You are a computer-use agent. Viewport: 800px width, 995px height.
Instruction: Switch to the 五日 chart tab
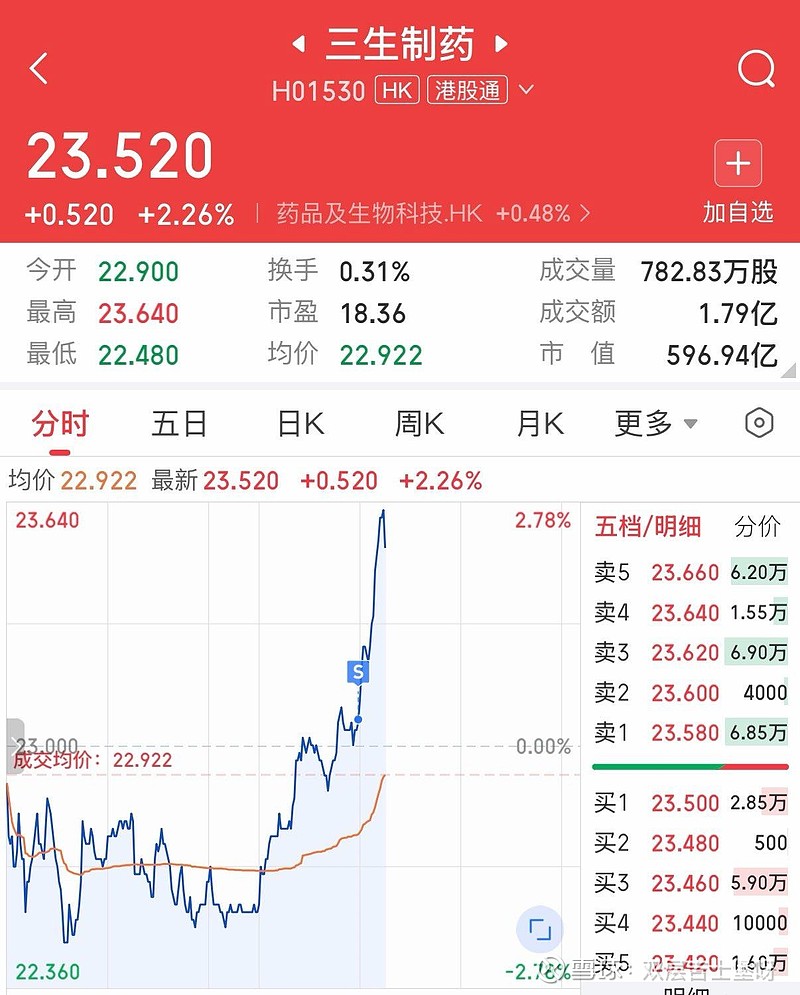(179, 424)
